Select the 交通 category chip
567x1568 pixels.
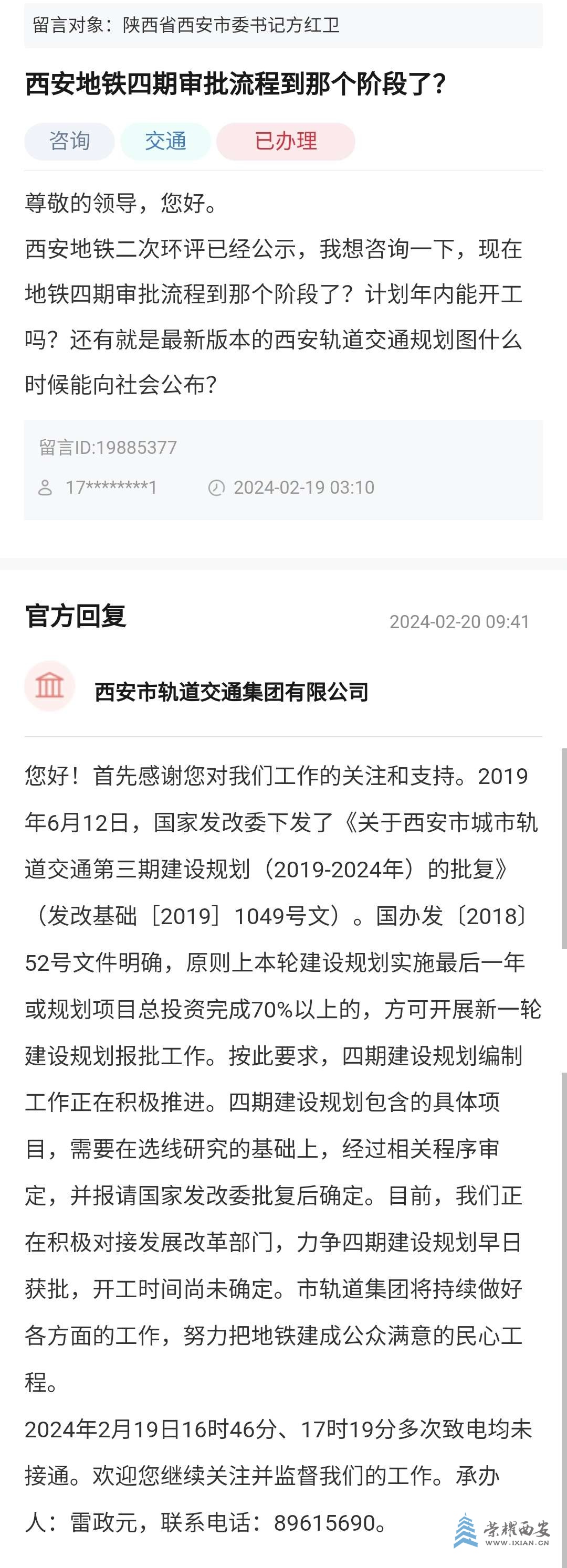pos(165,141)
